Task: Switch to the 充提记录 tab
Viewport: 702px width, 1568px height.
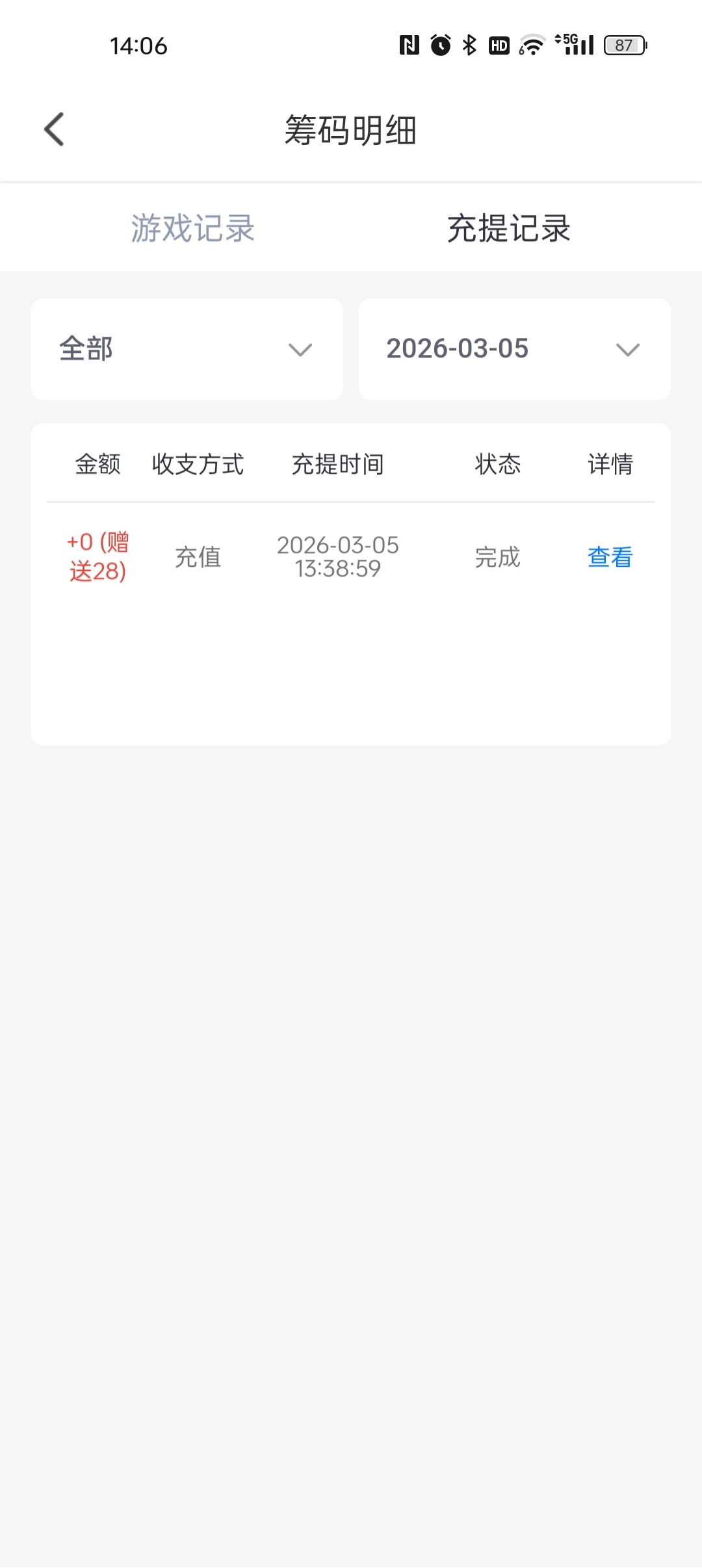Action: point(508,229)
